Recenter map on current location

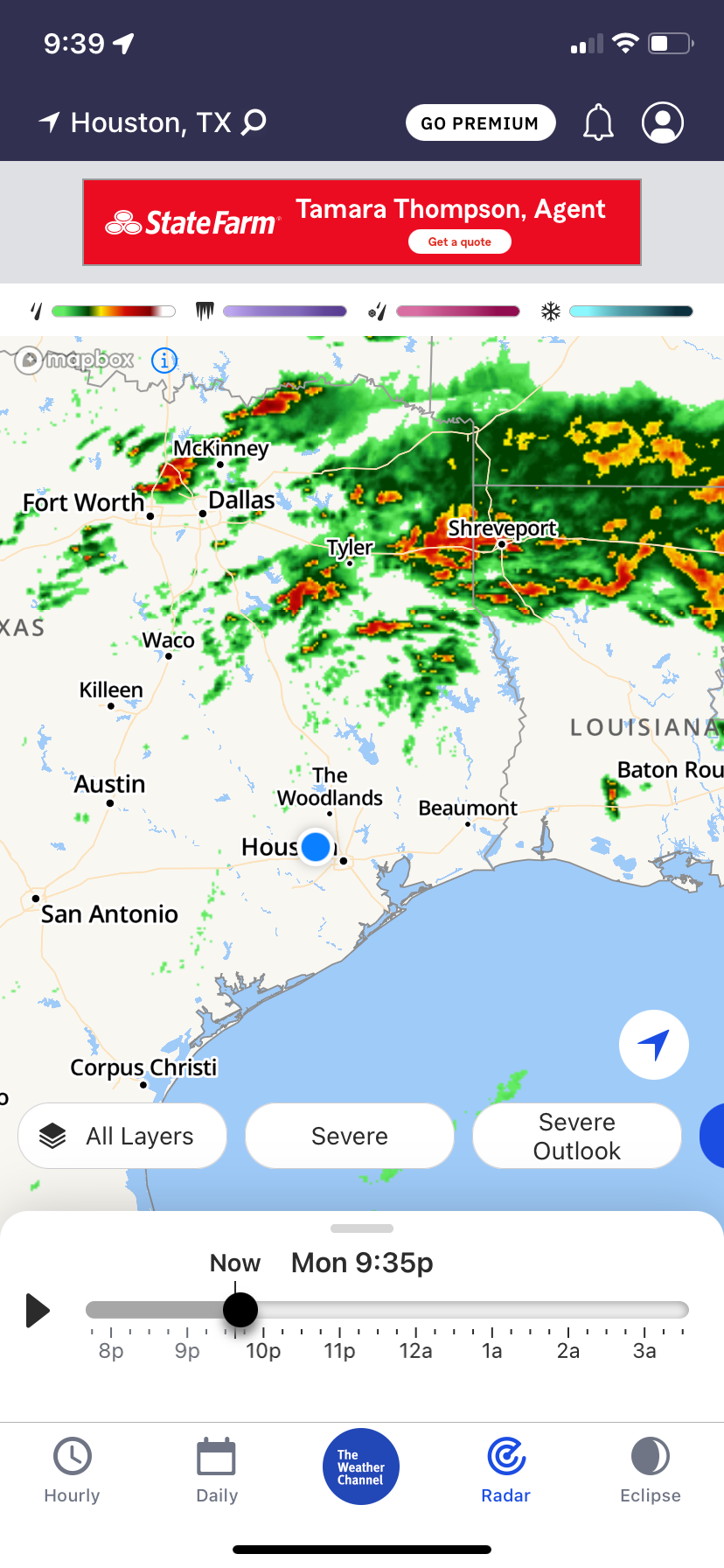653,1045
